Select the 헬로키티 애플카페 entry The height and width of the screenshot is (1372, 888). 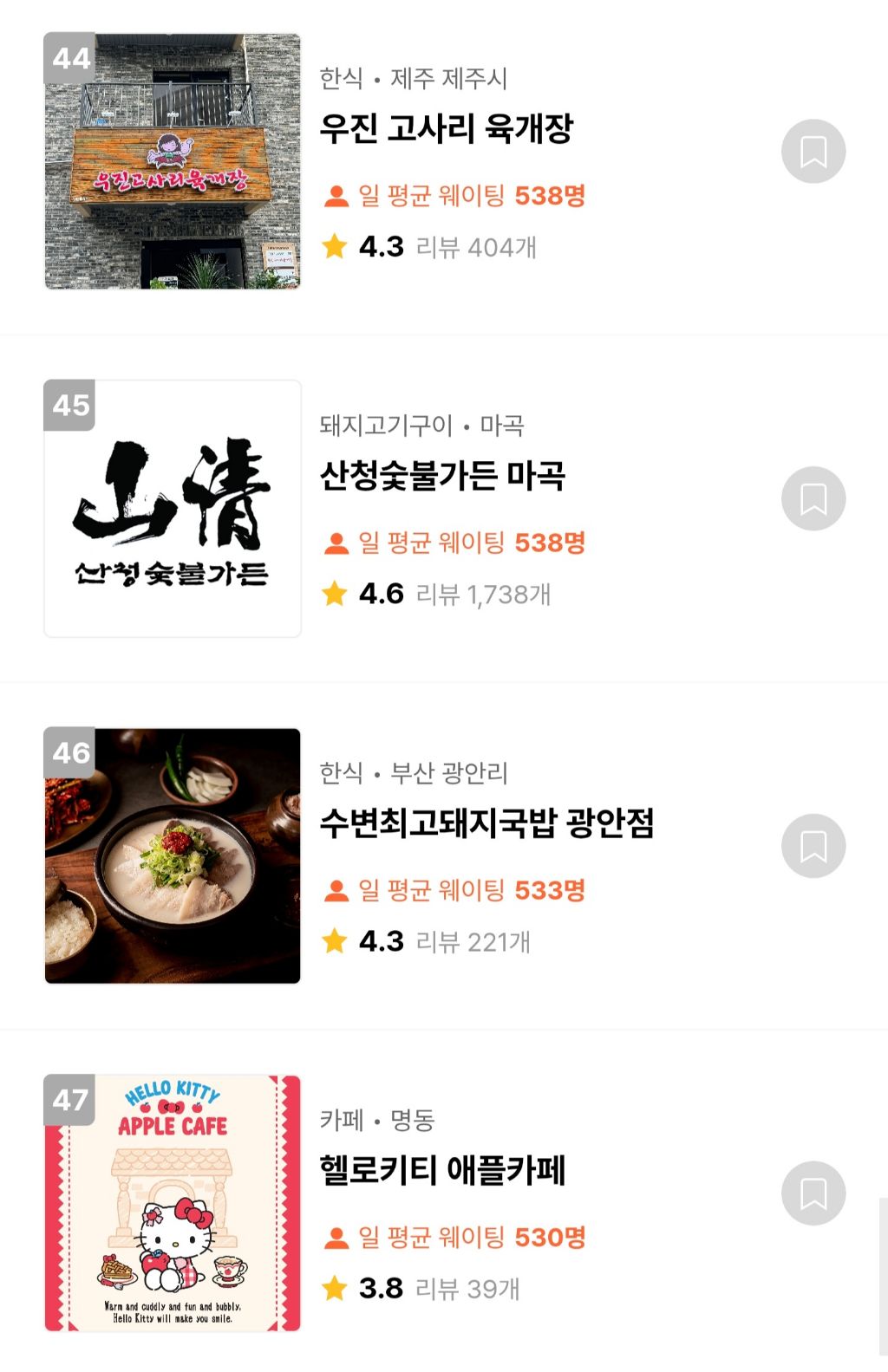point(442,1171)
